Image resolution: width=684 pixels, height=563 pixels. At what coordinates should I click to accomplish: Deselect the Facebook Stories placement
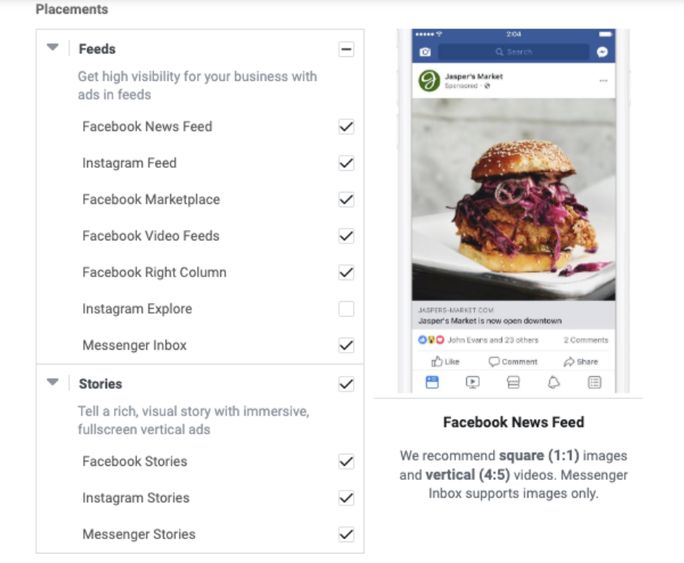346,461
